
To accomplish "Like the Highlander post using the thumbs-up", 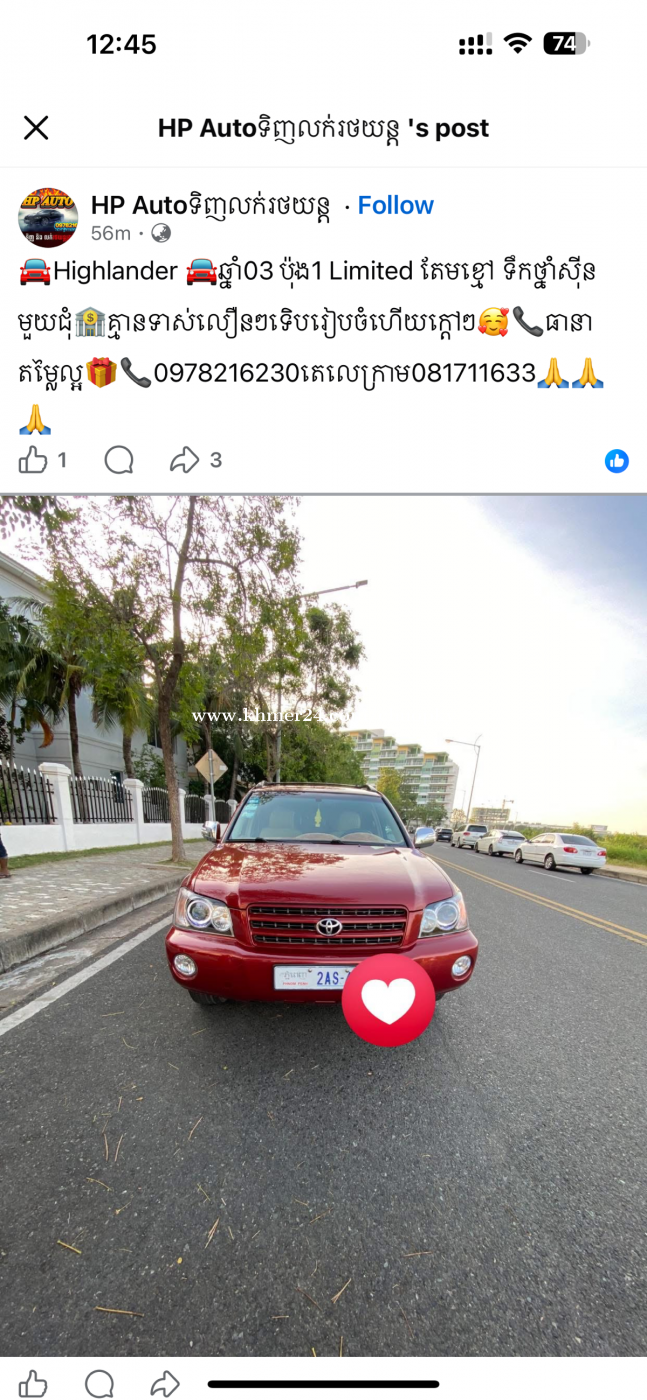I will (34, 460).
